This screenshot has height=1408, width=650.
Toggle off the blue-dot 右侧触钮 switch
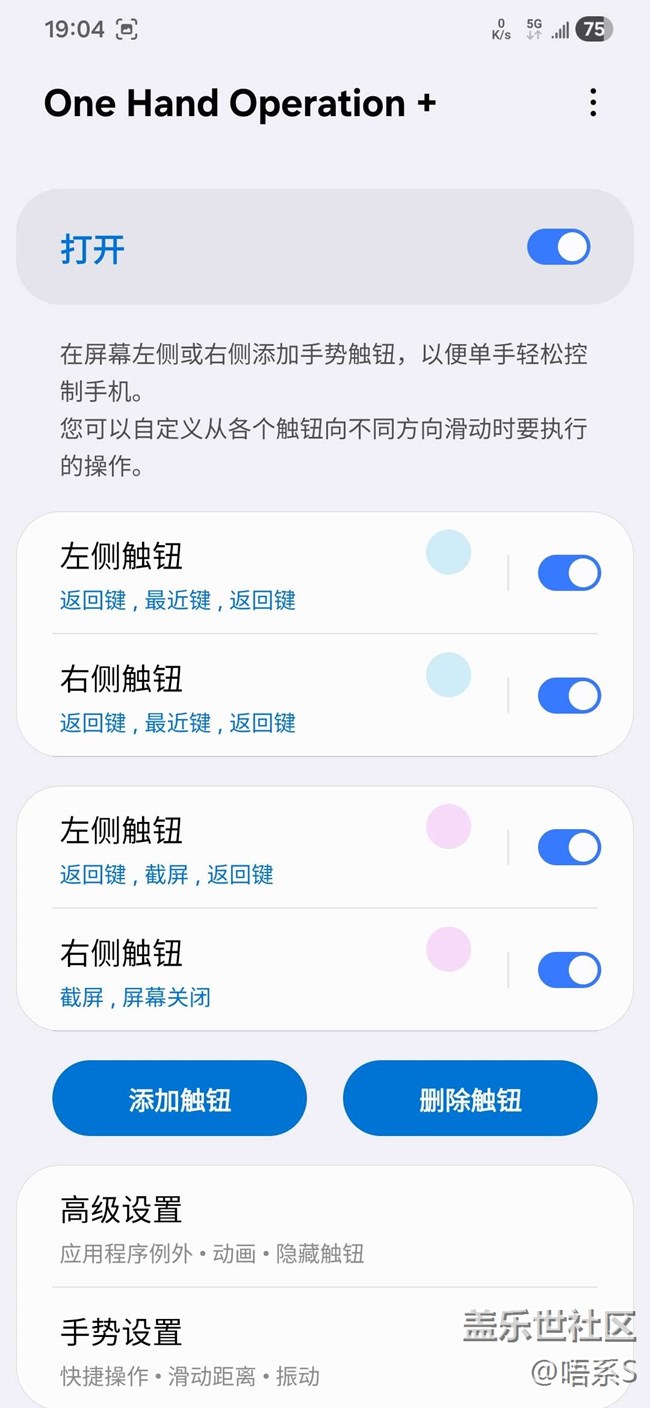tap(568, 696)
